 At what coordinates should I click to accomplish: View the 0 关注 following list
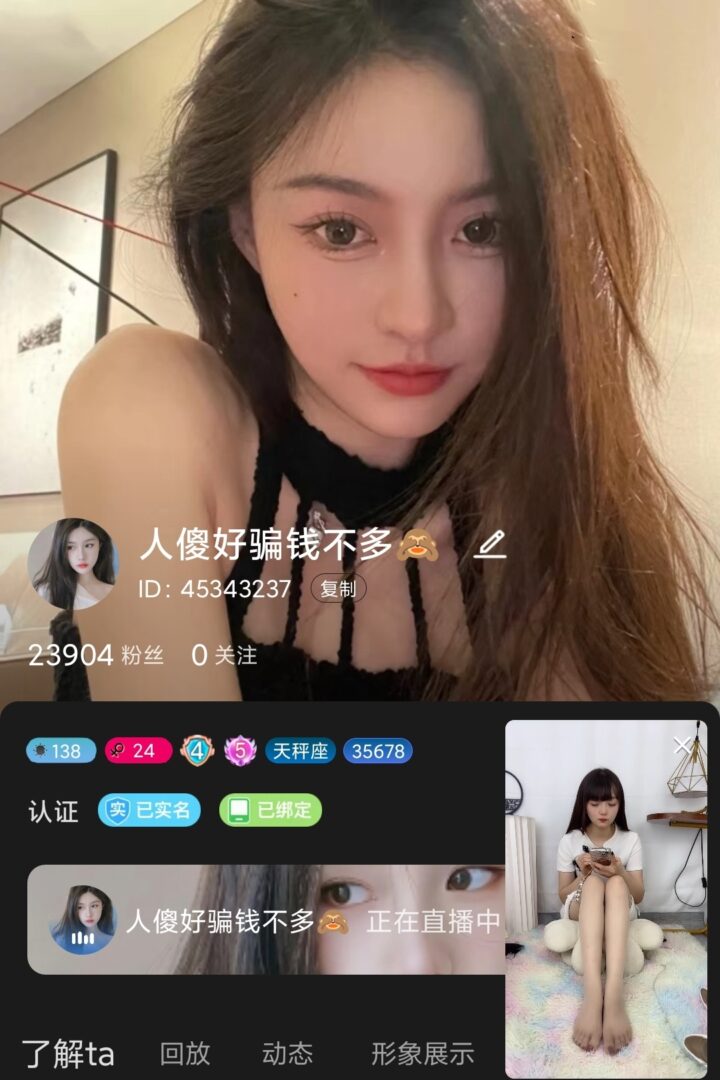coord(224,655)
